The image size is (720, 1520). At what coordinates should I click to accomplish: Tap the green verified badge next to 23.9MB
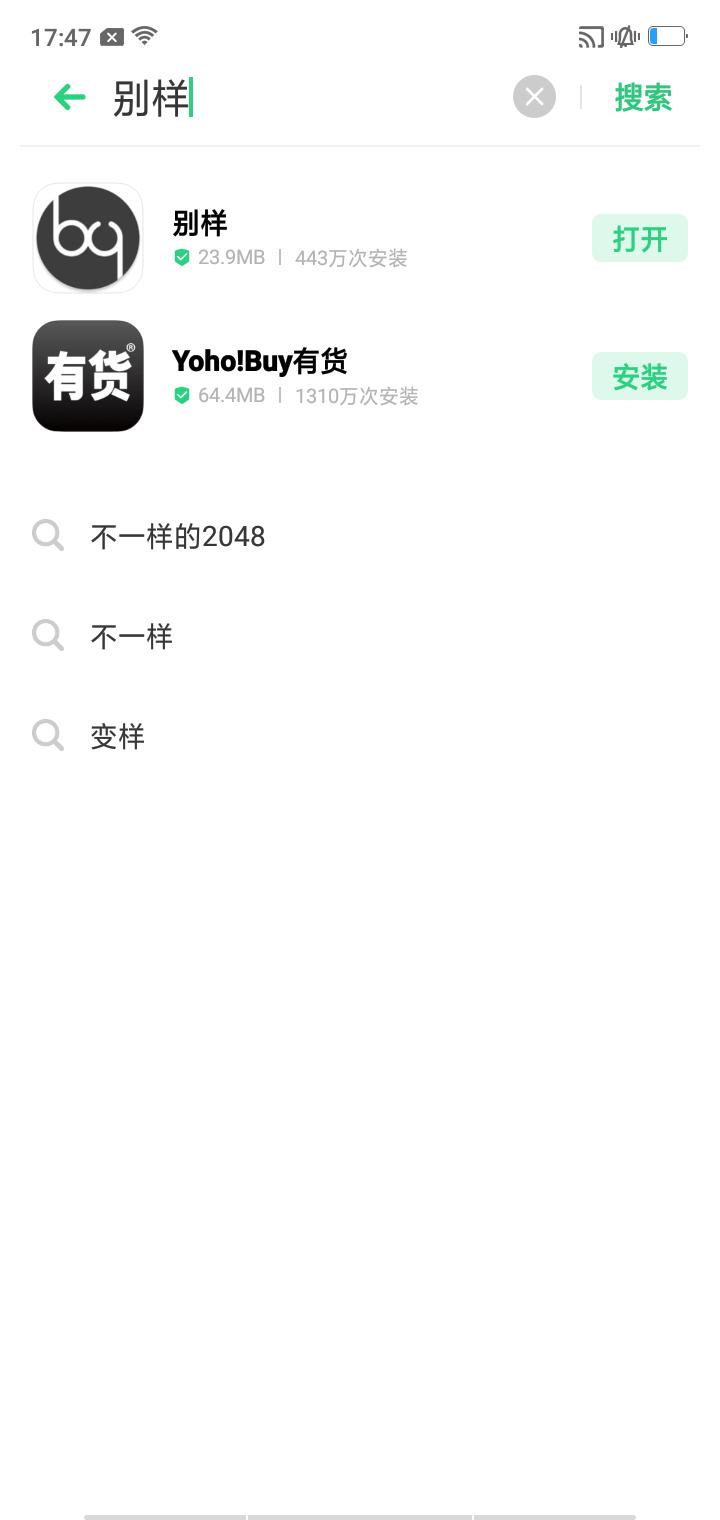[181, 258]
